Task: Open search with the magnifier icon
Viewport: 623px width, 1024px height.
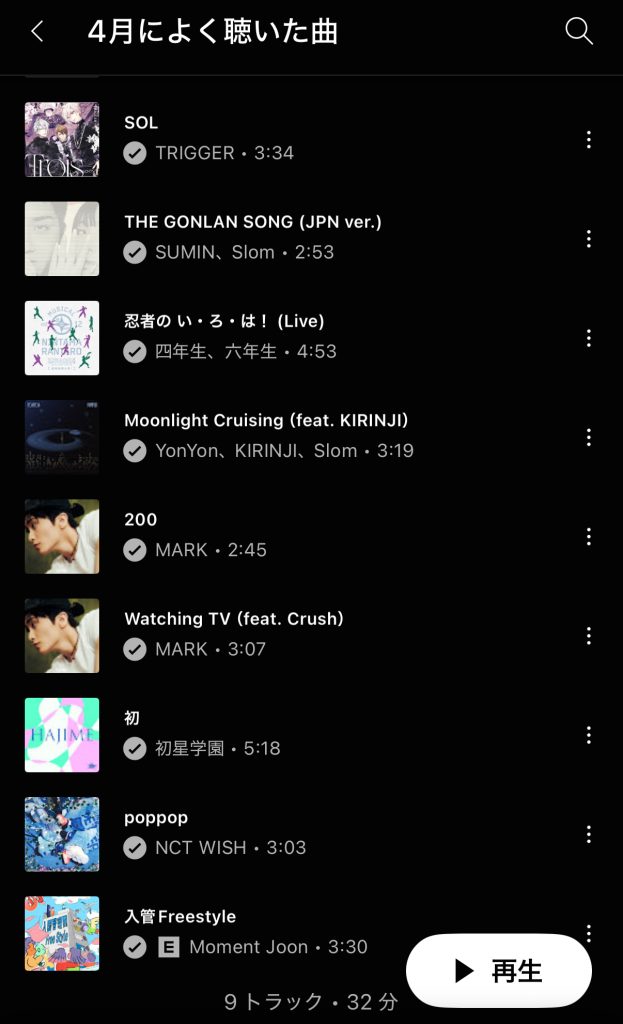Action: (579, 31)
